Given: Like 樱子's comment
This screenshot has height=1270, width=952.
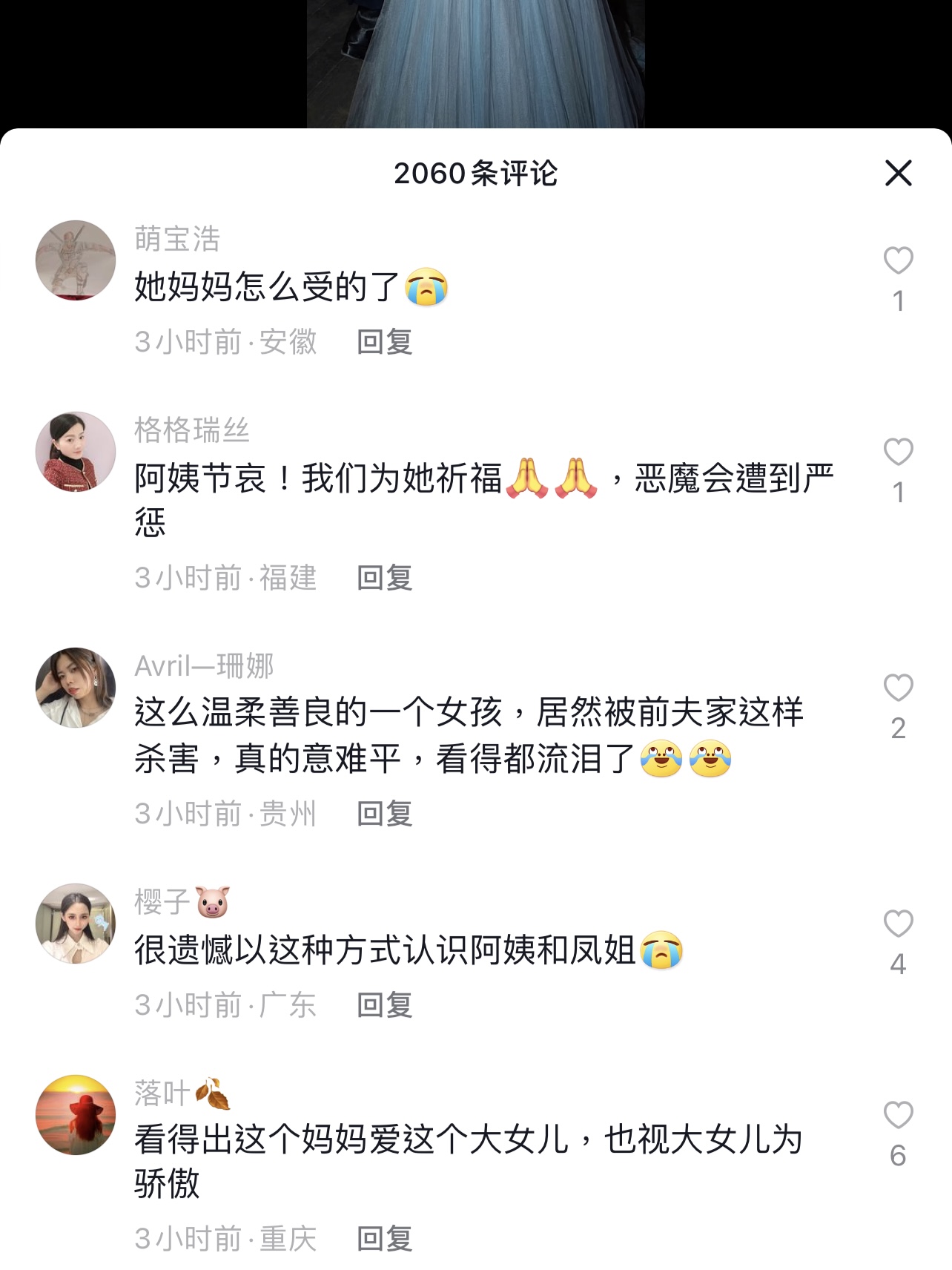Looking at the screenshot, I should click(x=898, y=924).
